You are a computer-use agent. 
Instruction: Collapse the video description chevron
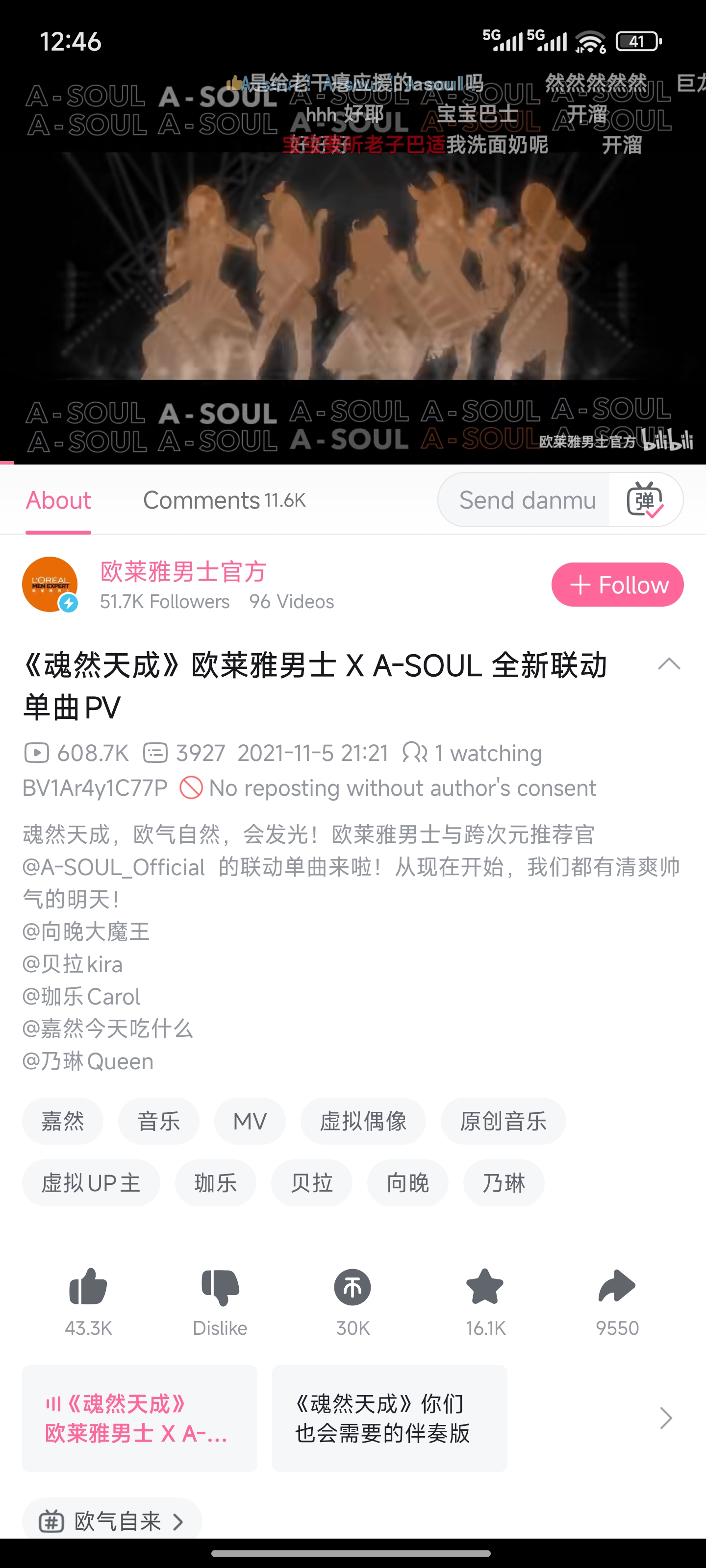pos(669,663)
